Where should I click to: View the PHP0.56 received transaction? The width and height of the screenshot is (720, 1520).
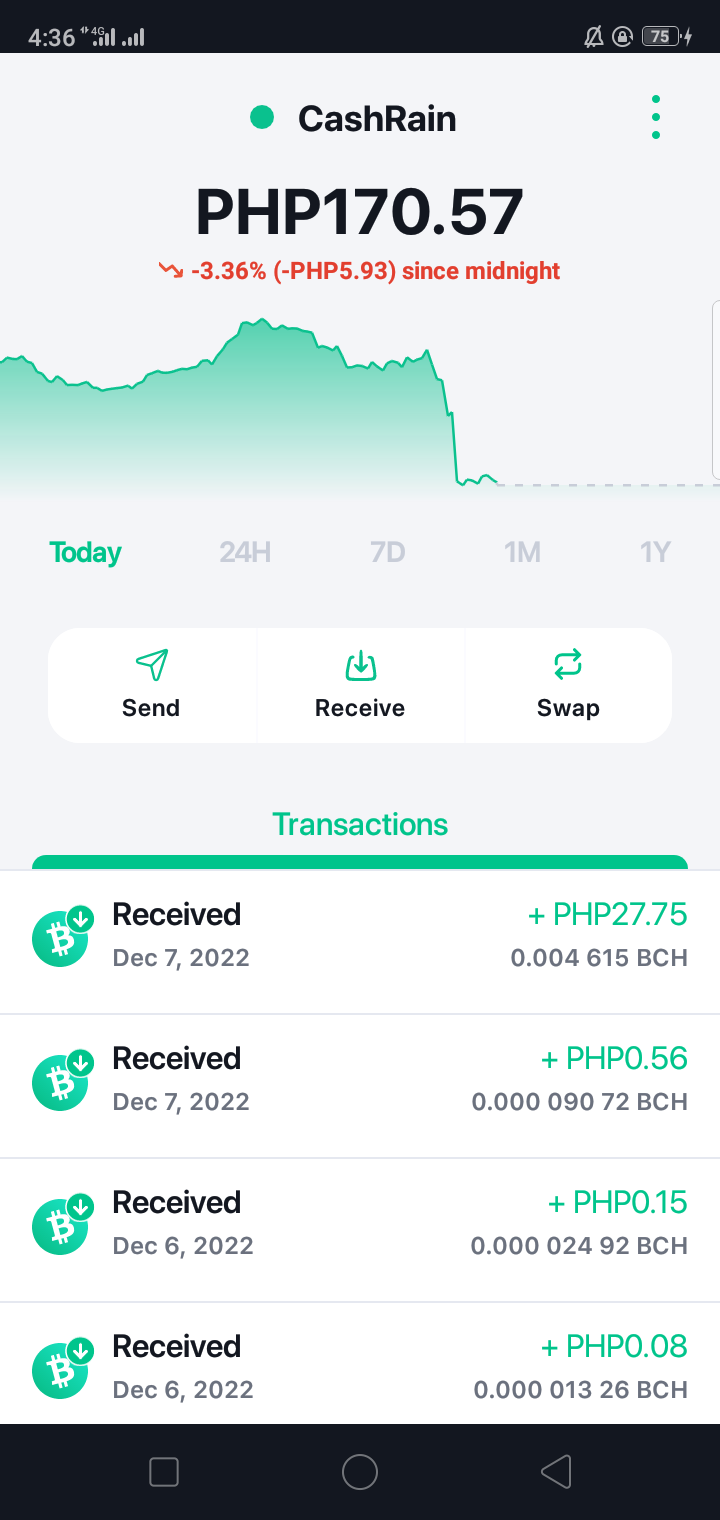[360, 1086]
